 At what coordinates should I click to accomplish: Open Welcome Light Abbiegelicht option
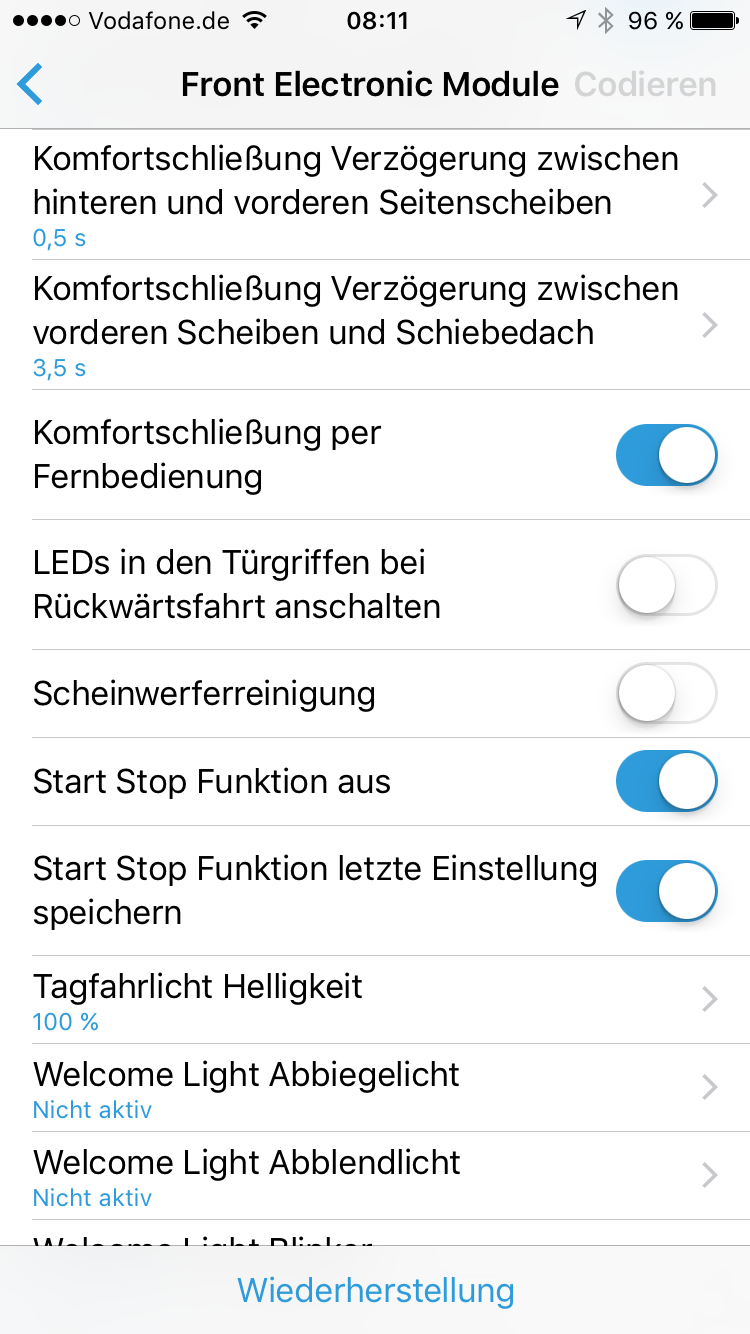point(375,1088)
